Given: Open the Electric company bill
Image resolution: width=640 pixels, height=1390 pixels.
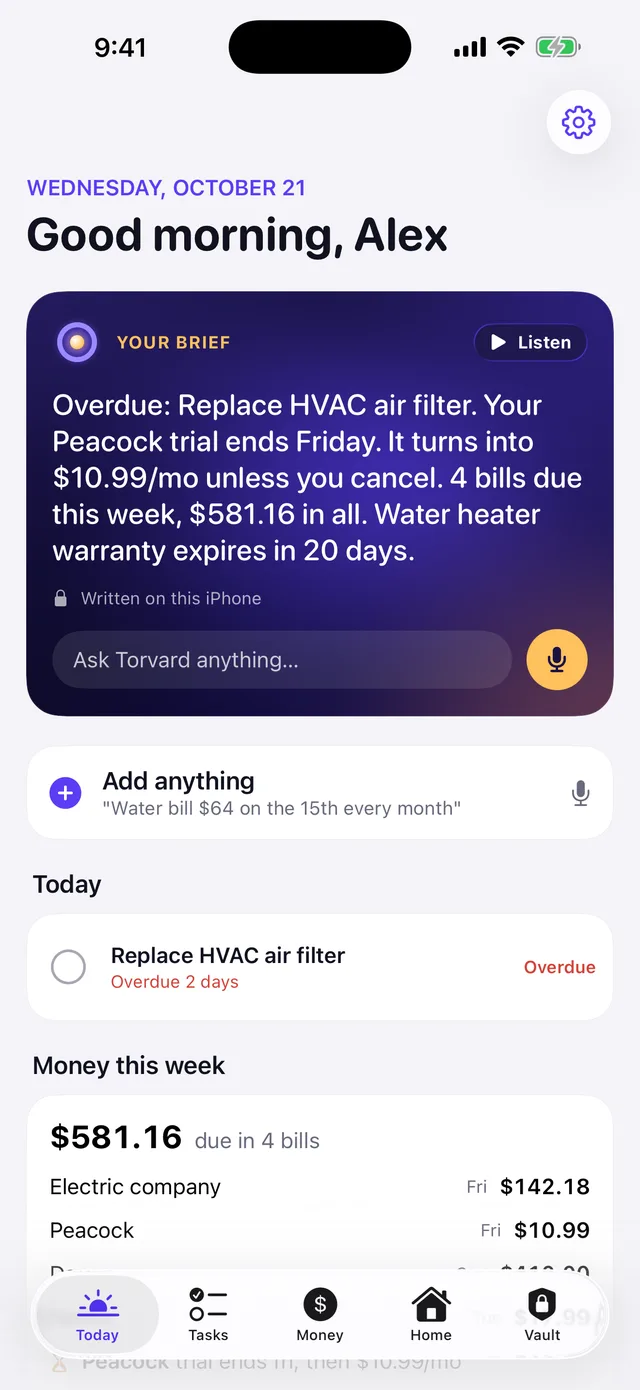Looking at the screenshot, I should click(x=320, y=1187).
